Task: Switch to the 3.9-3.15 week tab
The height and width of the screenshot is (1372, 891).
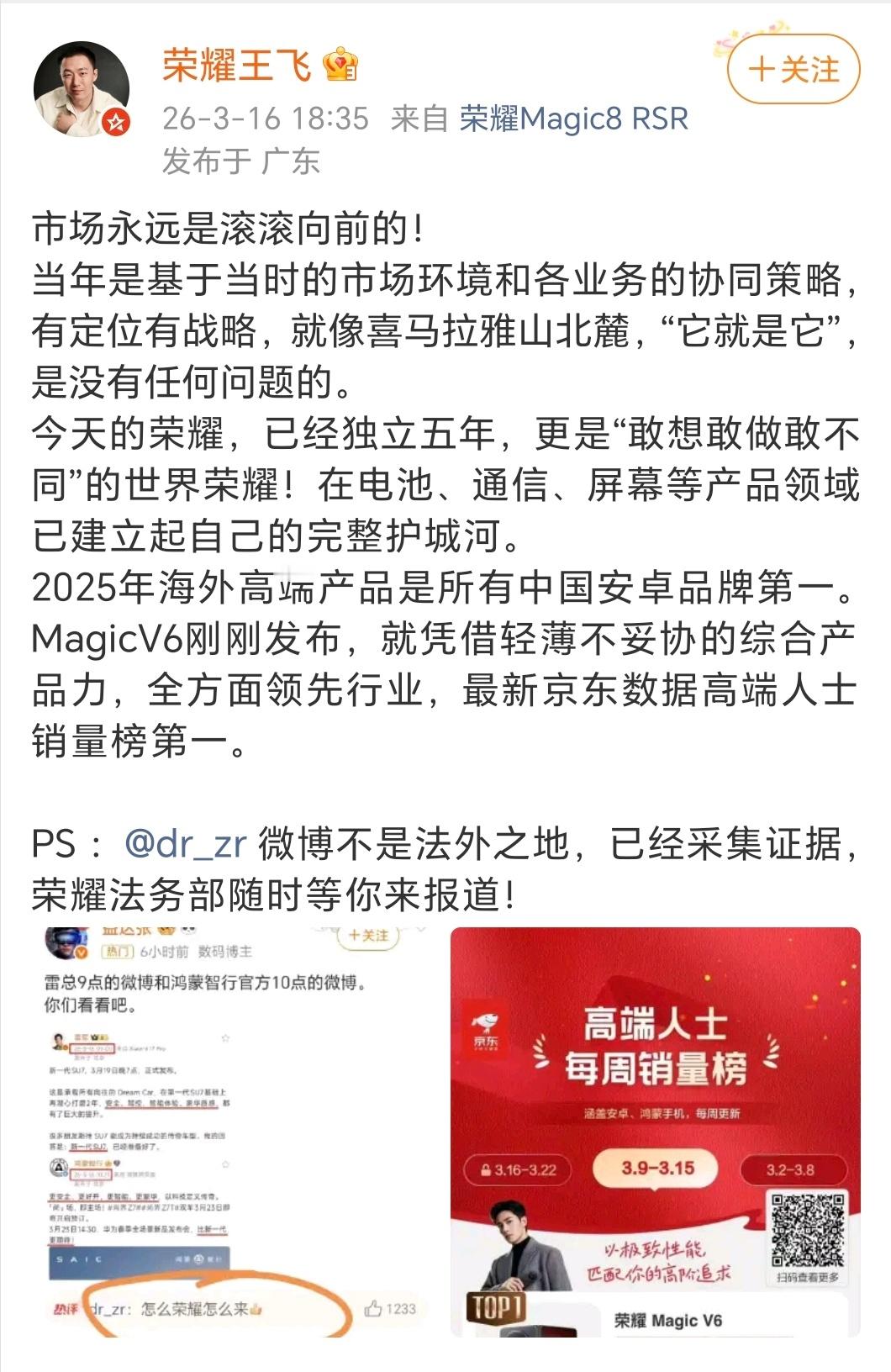Action: (x=656, y=1168)
